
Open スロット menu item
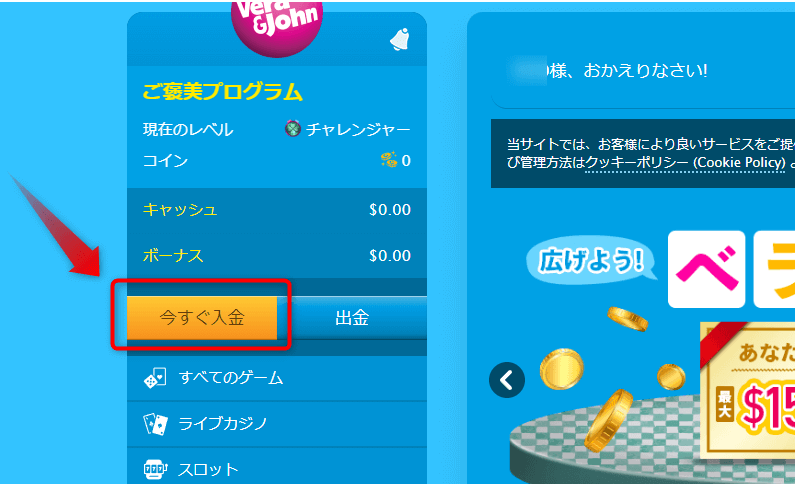pyautogui.click(x=208, y=468)
